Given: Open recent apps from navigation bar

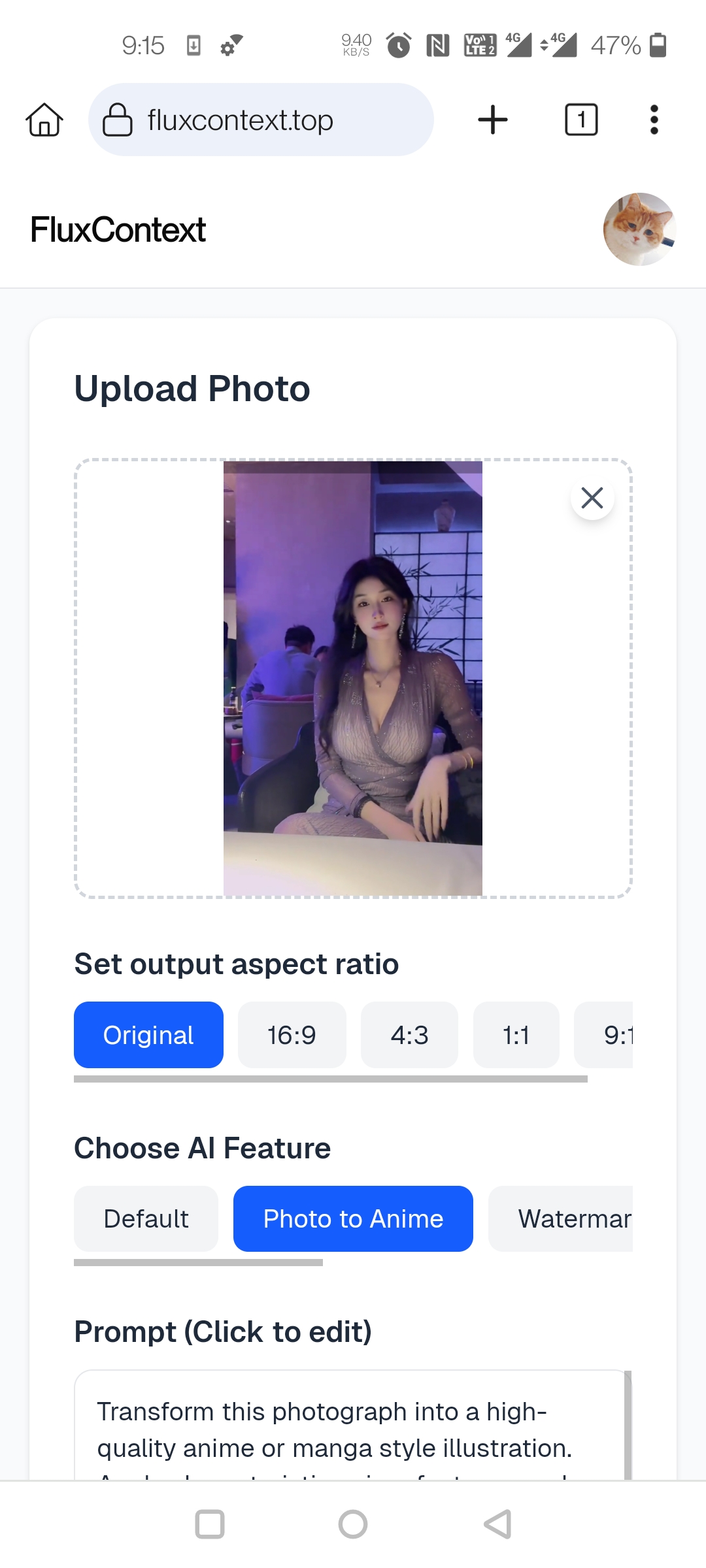Looking at the screenshot, I should (210, 1524).
